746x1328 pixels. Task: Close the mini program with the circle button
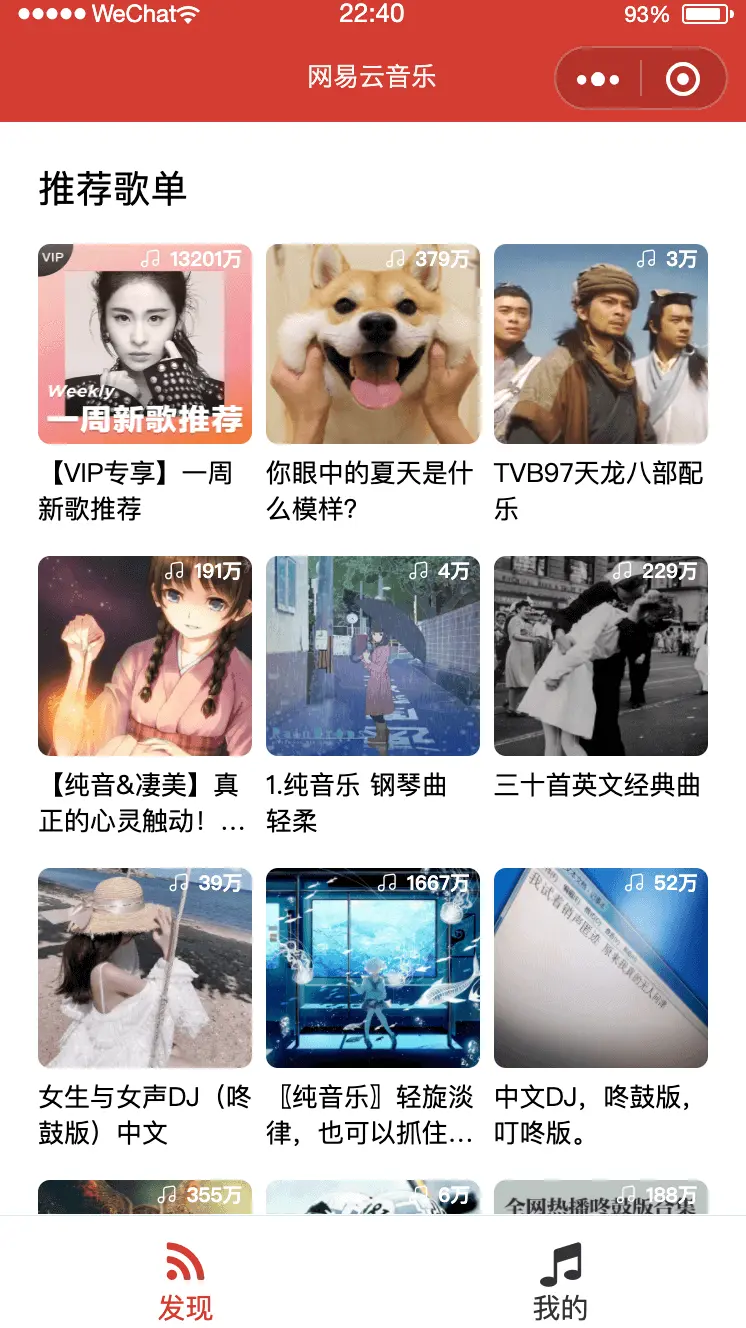pyautogui.click(x=683, y=79)
